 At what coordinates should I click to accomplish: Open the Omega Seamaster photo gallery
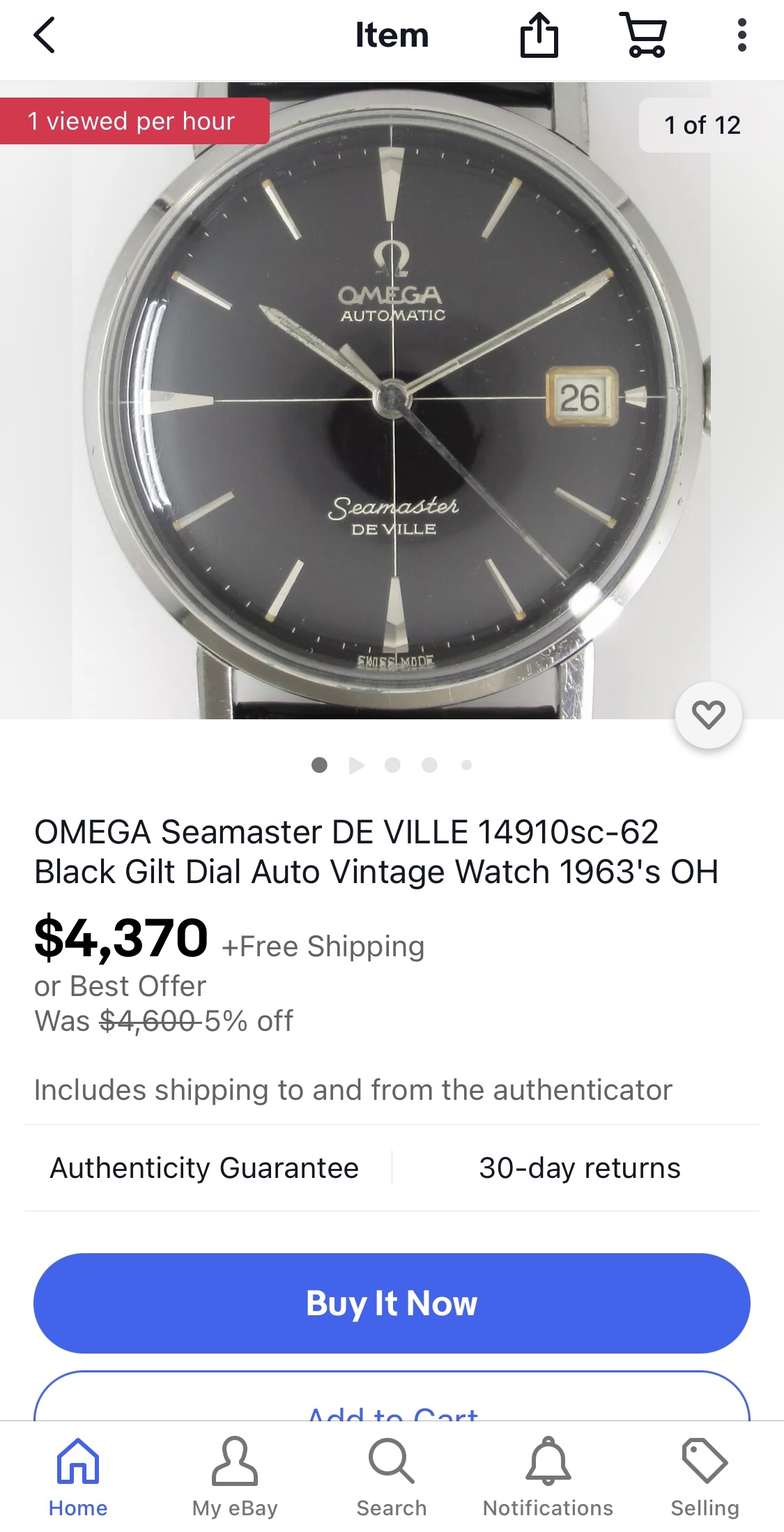(390, 401)
